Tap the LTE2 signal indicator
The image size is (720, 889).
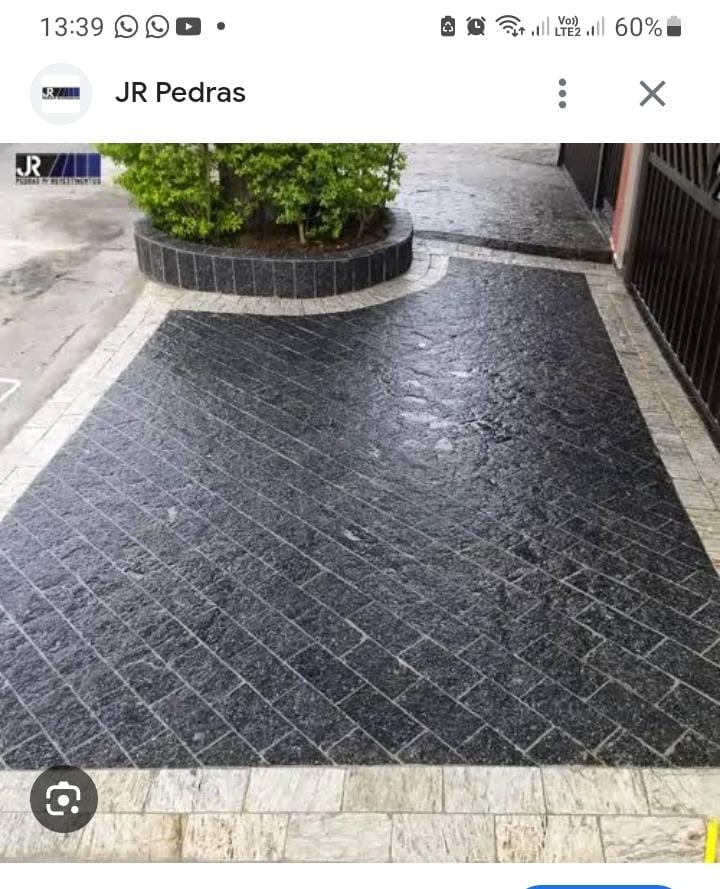pyautogui.click(x=568, y=26)
